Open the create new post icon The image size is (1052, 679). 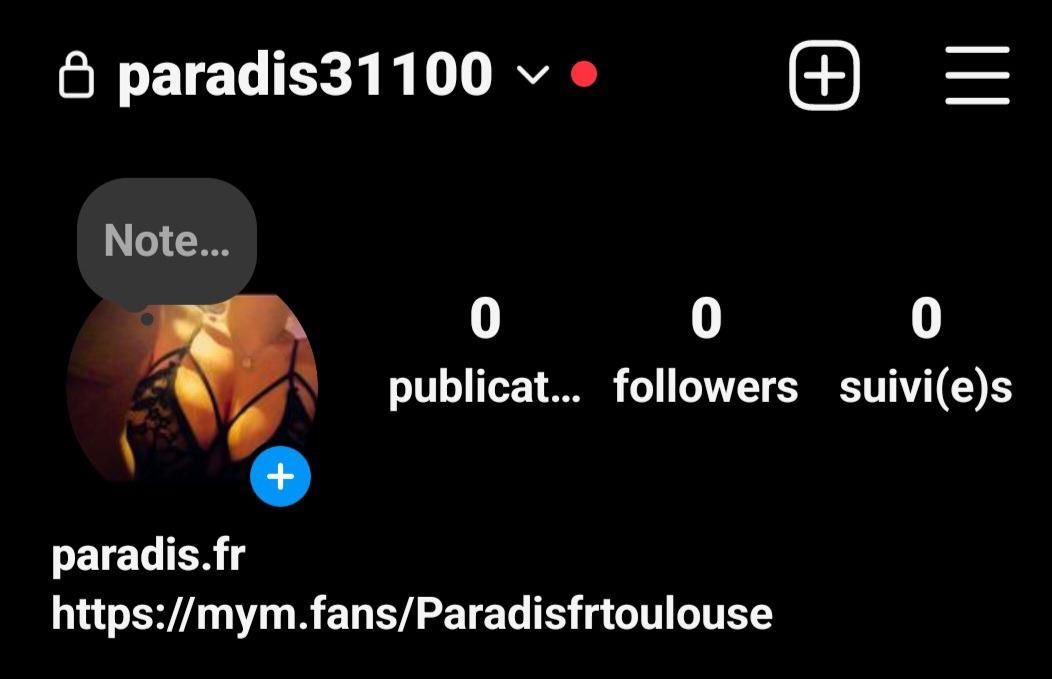[x=824, y=76]
